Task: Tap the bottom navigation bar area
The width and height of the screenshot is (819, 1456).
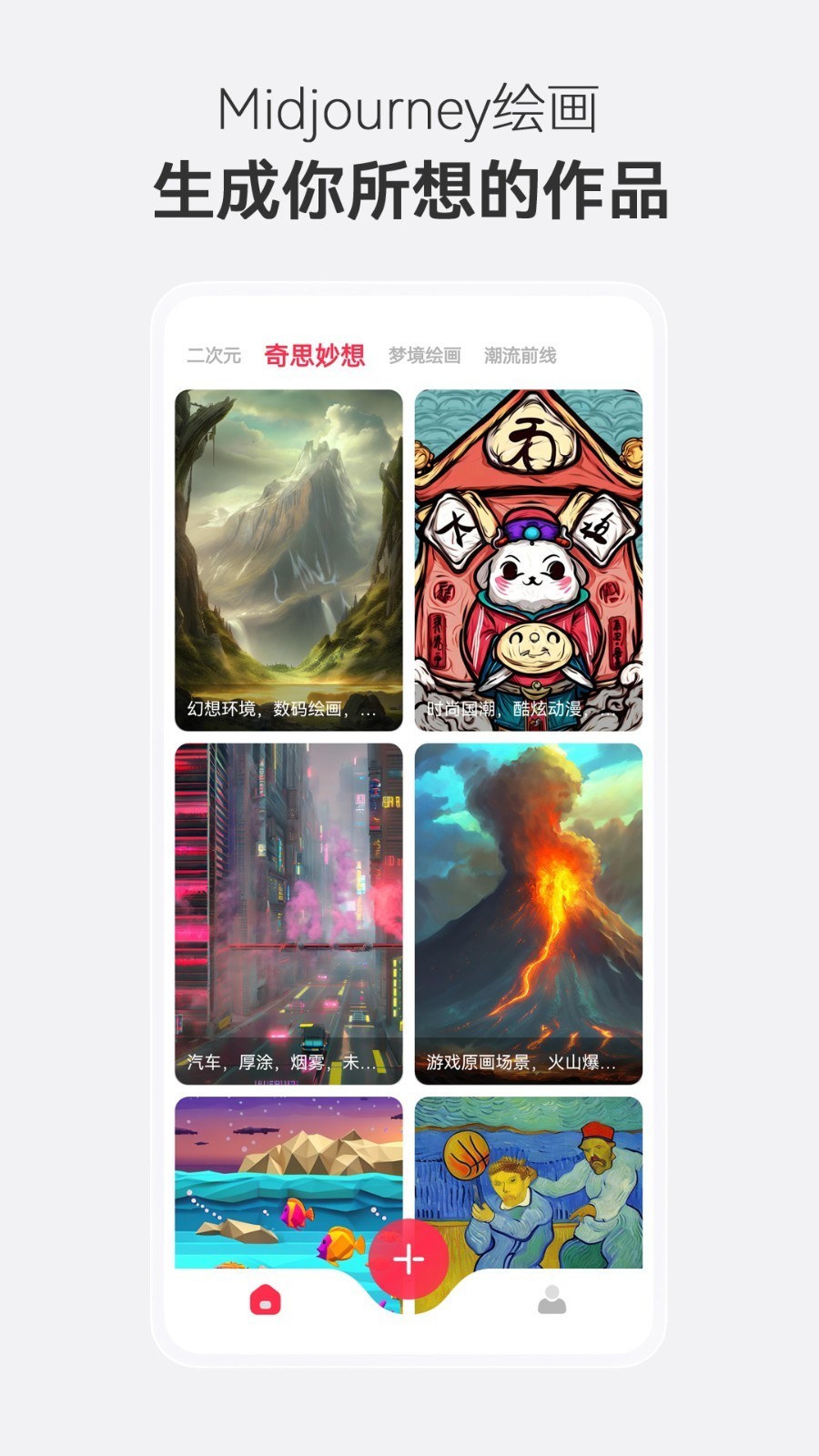Action: click(x=409, y=1301)
